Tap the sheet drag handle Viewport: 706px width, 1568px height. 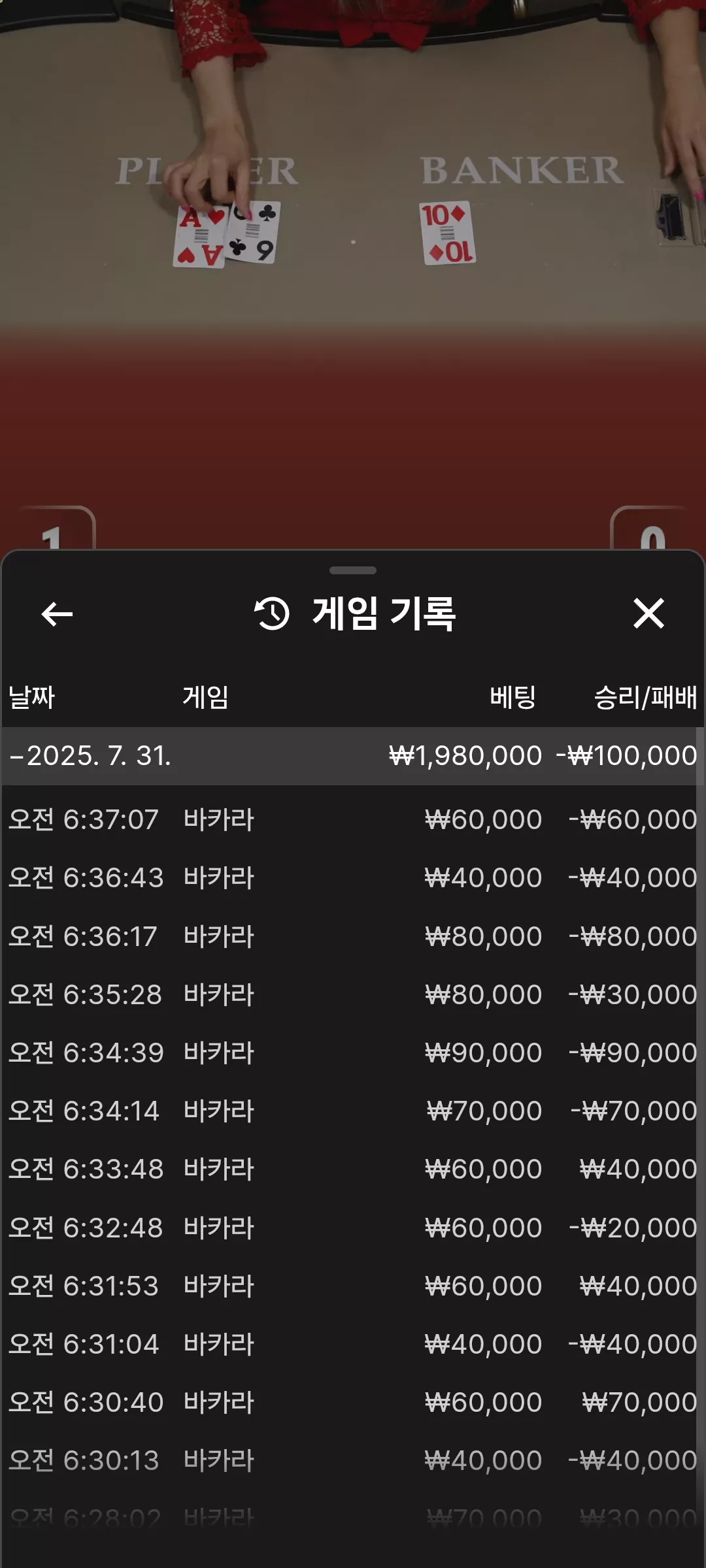[x=353, y=570]
